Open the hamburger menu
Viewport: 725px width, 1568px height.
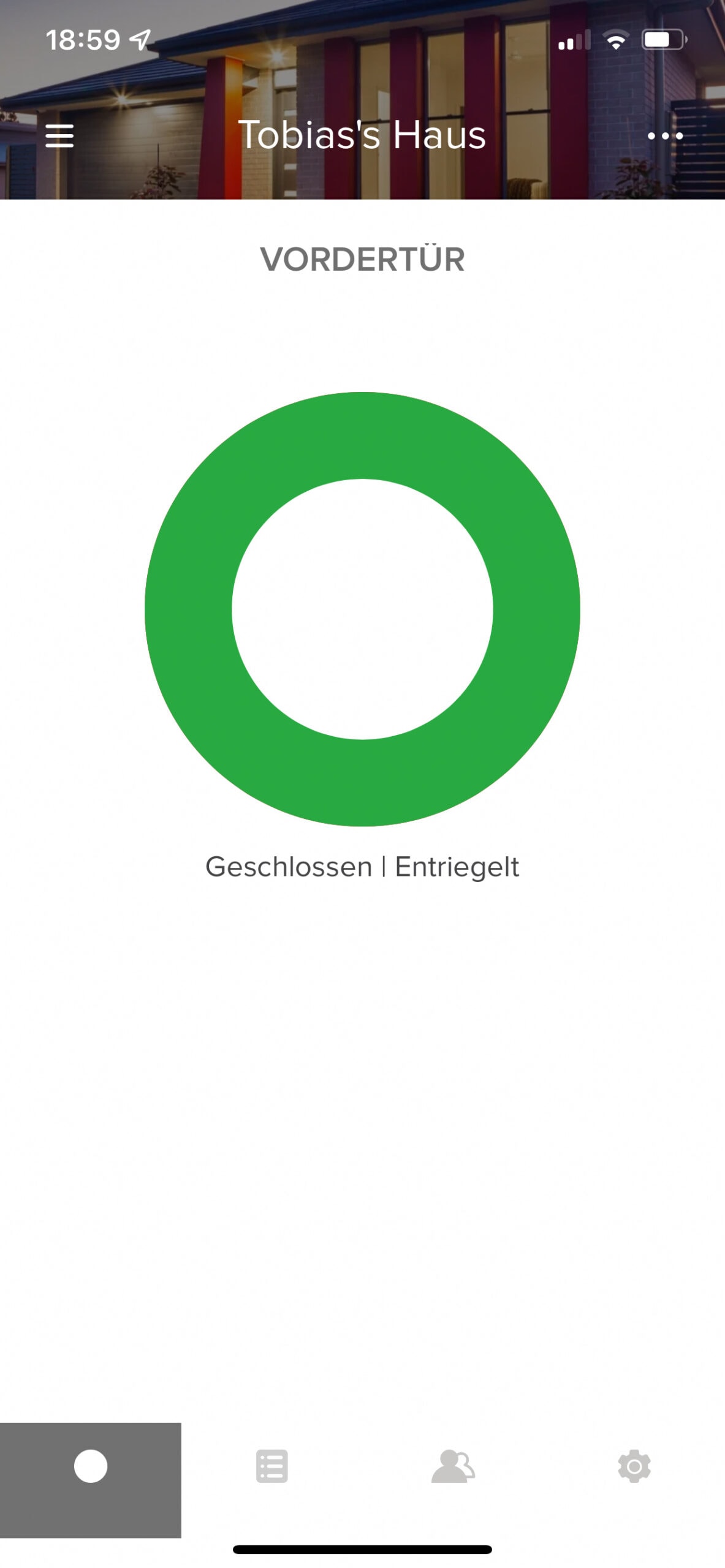59,135
